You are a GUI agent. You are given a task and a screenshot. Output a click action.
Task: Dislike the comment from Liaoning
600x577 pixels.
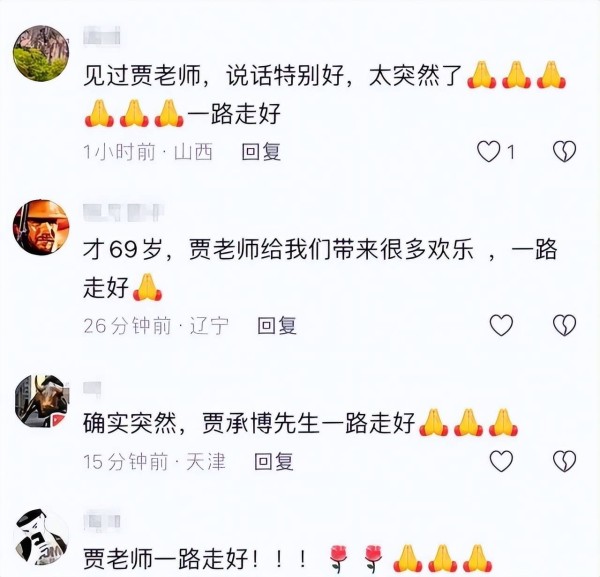pos(565,325)
